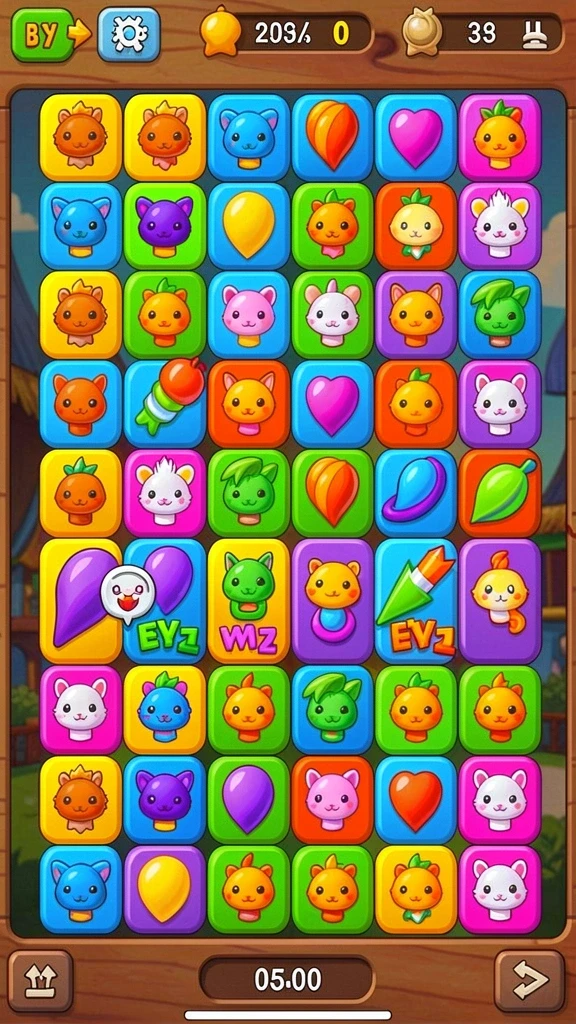Select the purple cat on the green tile
This screenshot has width=576, height=1024.
[165, 226]
